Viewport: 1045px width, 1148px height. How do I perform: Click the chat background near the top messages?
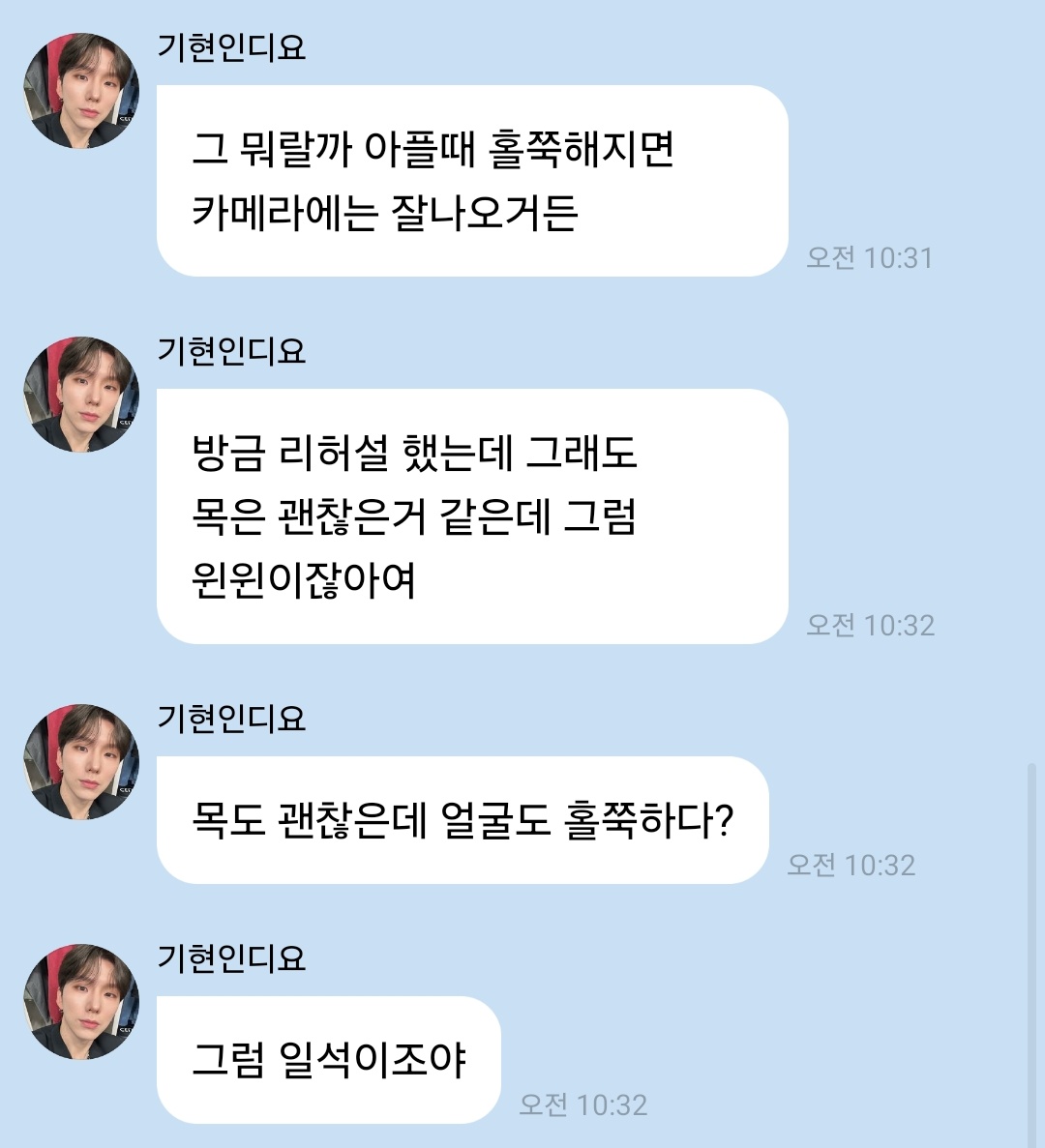click(919, 97)
